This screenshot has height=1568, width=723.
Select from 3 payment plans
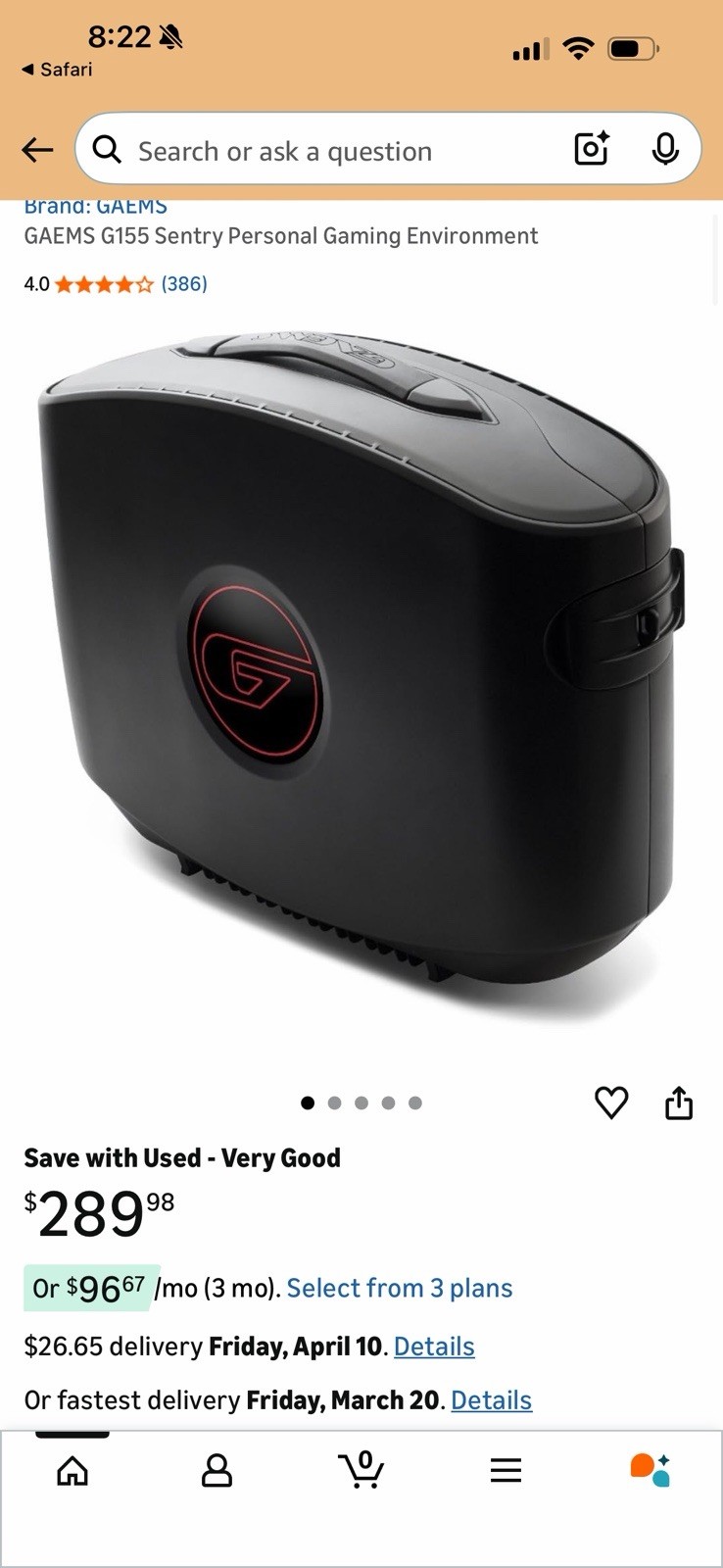pyautogui.click(x=400, y=1288)
